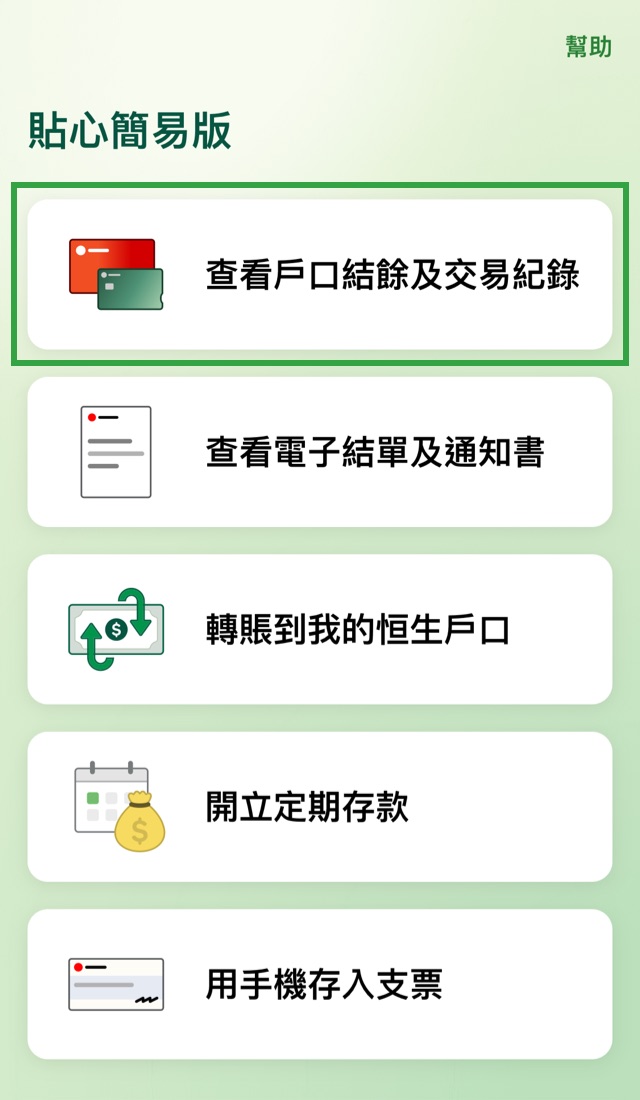Open 查看電子結單及通知書
This screenshot has width=640, height=1100.
click(x=320, y=452)
